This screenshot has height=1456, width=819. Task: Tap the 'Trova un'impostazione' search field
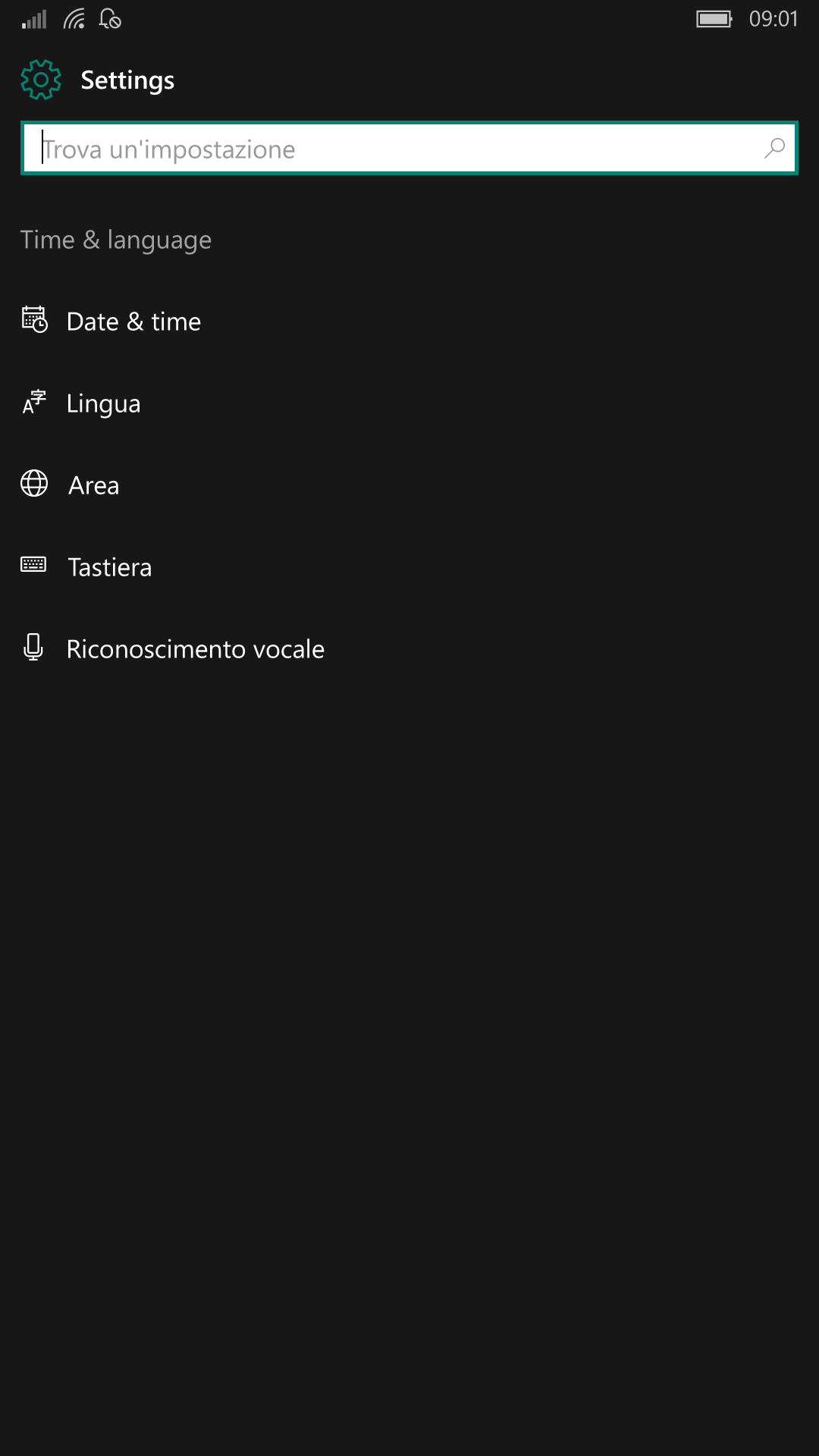click(409, 148)
